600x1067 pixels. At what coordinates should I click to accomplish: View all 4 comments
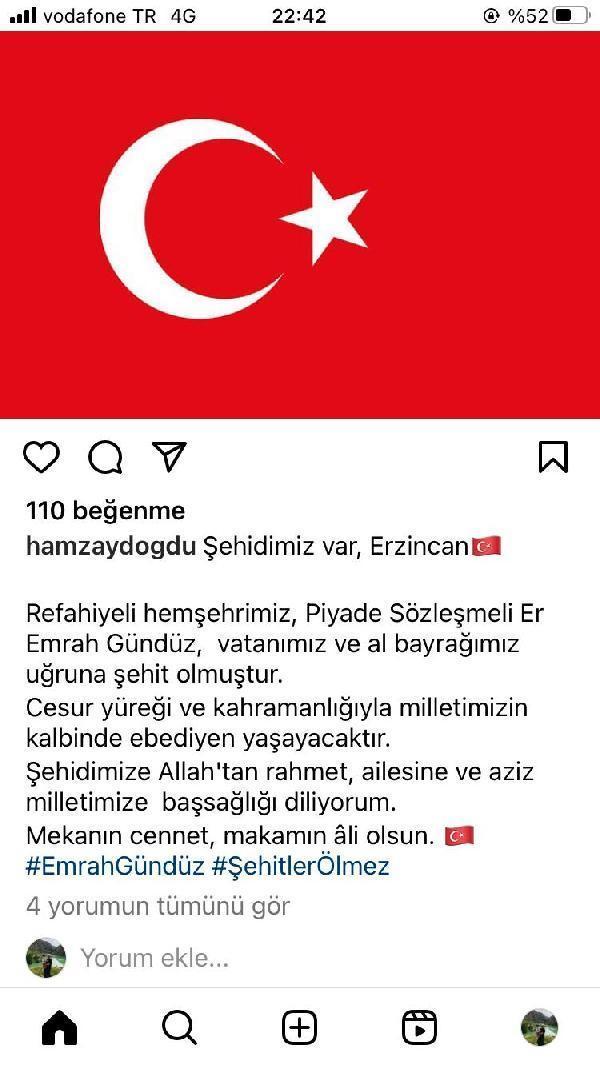(x=157, y=907)
